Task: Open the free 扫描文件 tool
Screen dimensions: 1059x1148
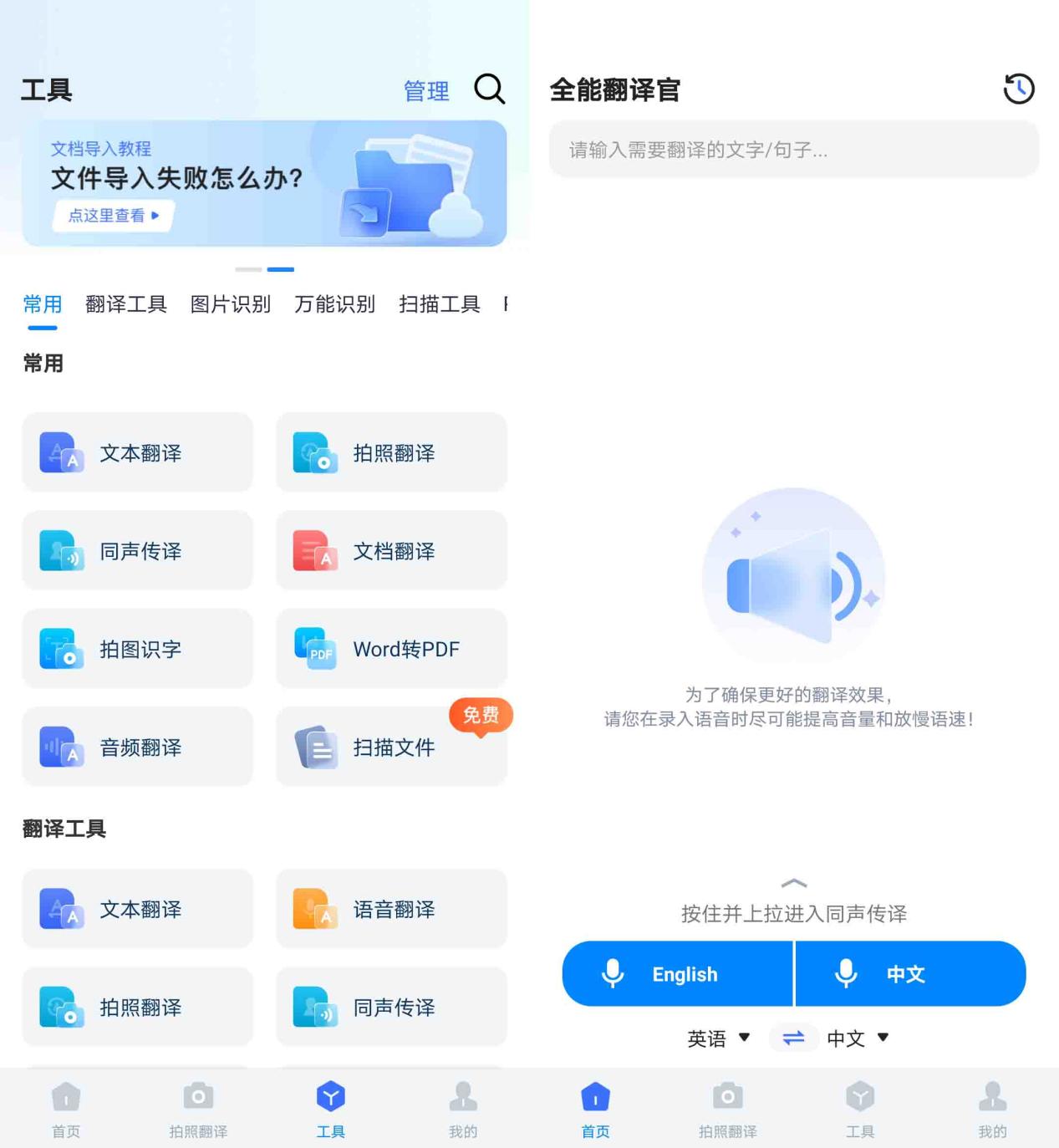Action: click(391, 746)
